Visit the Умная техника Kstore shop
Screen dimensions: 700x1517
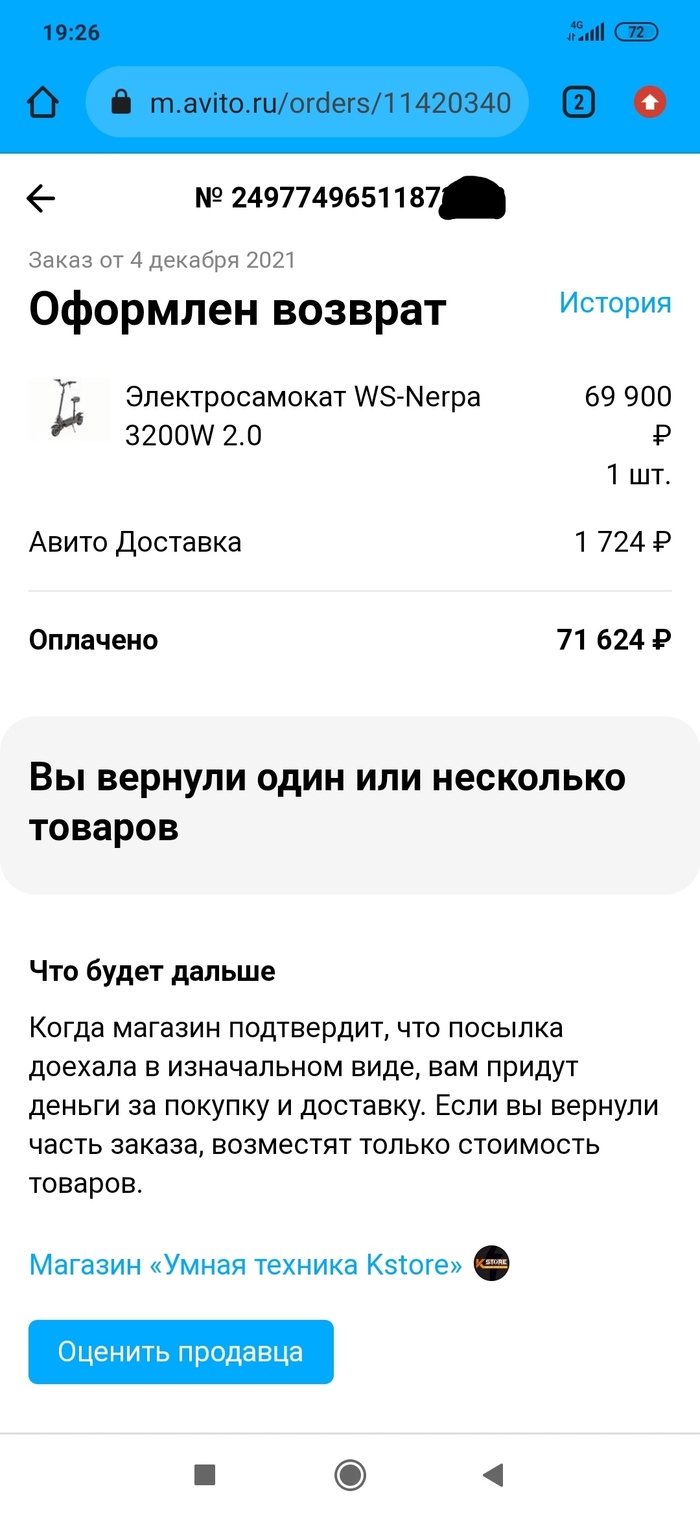[x=246, y=1264]
